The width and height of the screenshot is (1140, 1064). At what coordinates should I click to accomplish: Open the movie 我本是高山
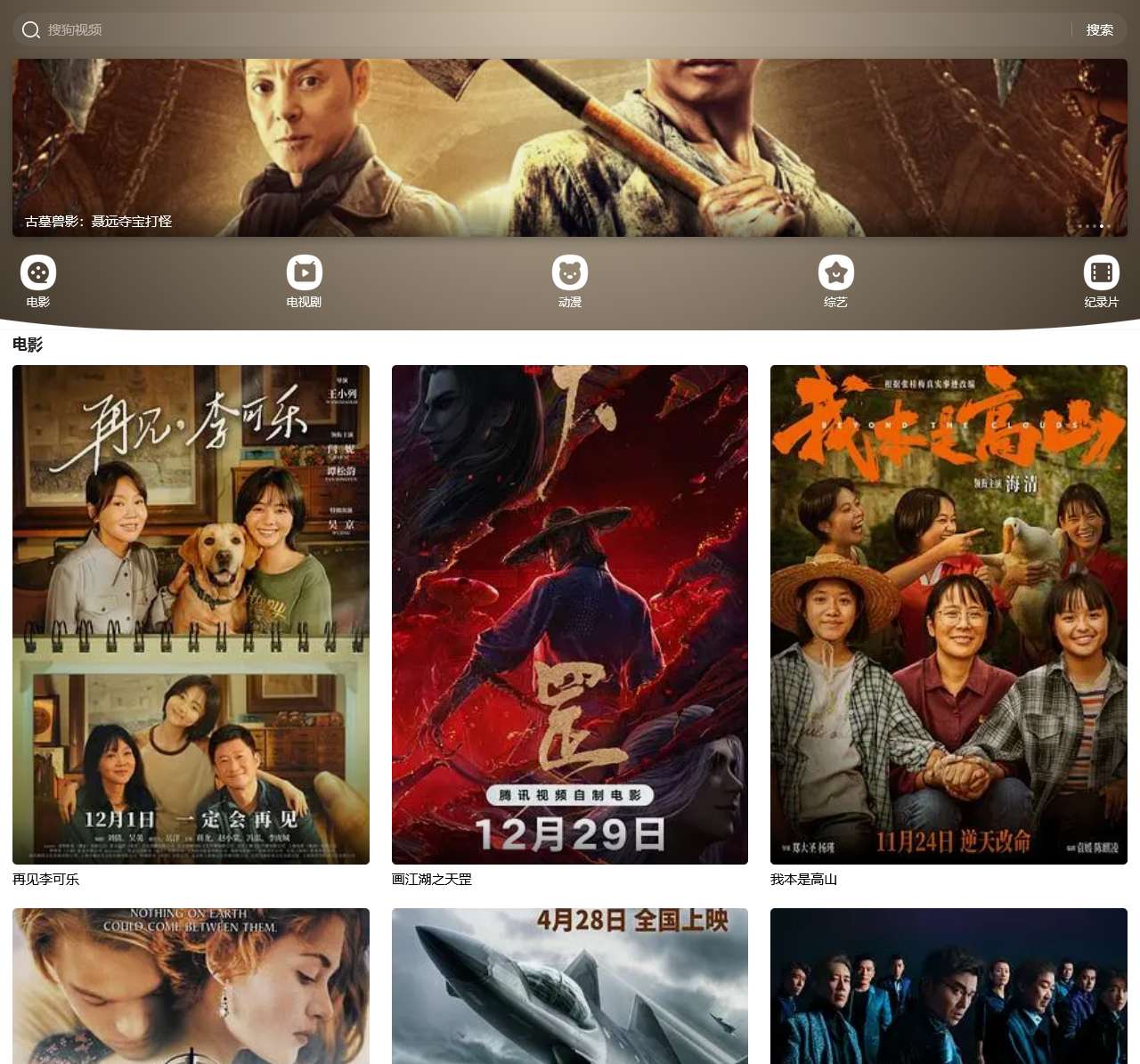click(x=949, y=614)
